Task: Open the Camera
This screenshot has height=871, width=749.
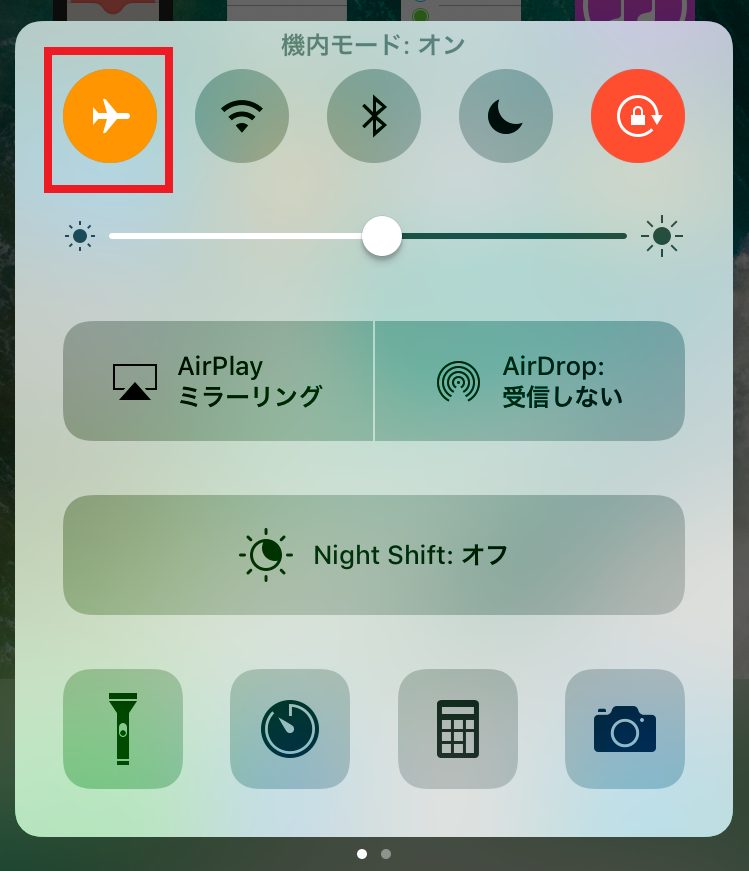Action: coord(625,729)
